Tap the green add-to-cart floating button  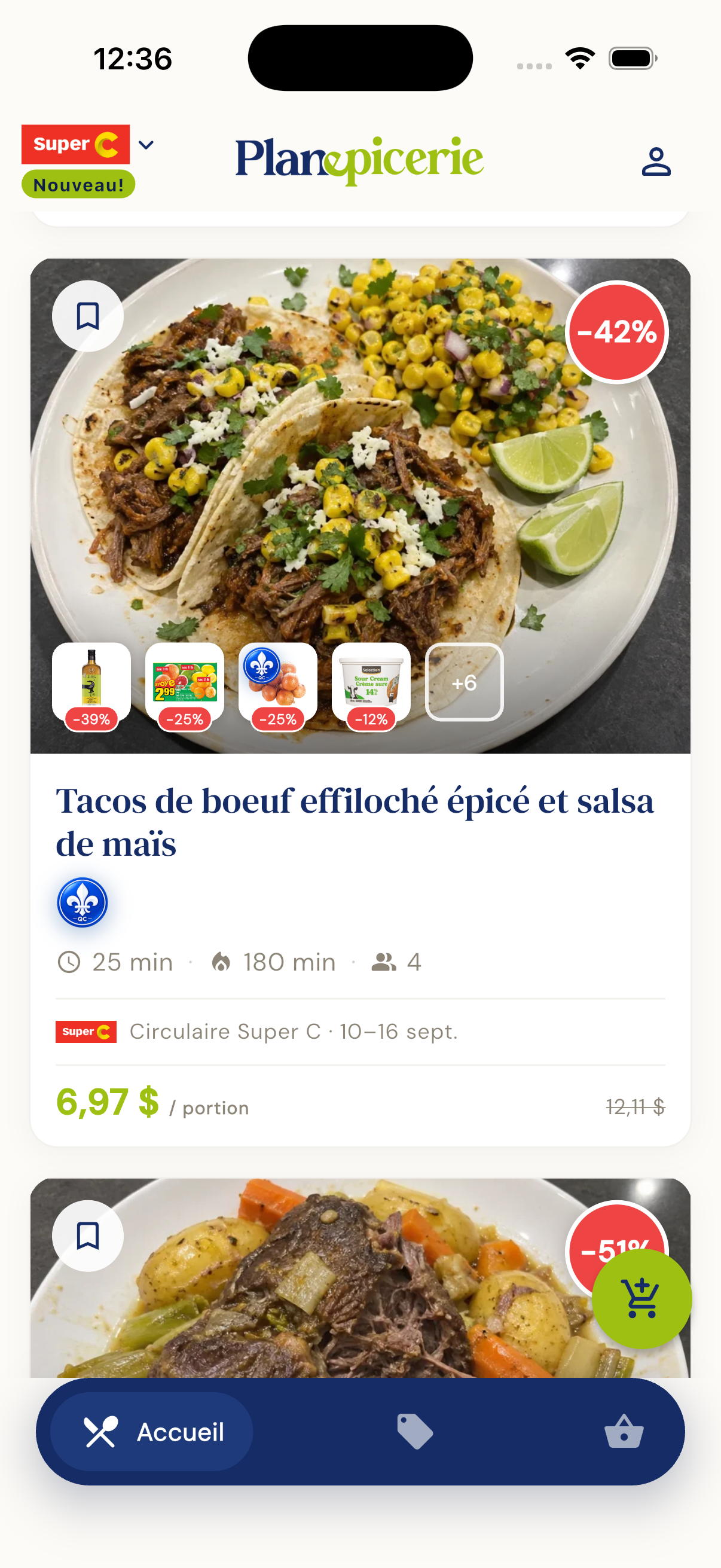(642, 1298)
